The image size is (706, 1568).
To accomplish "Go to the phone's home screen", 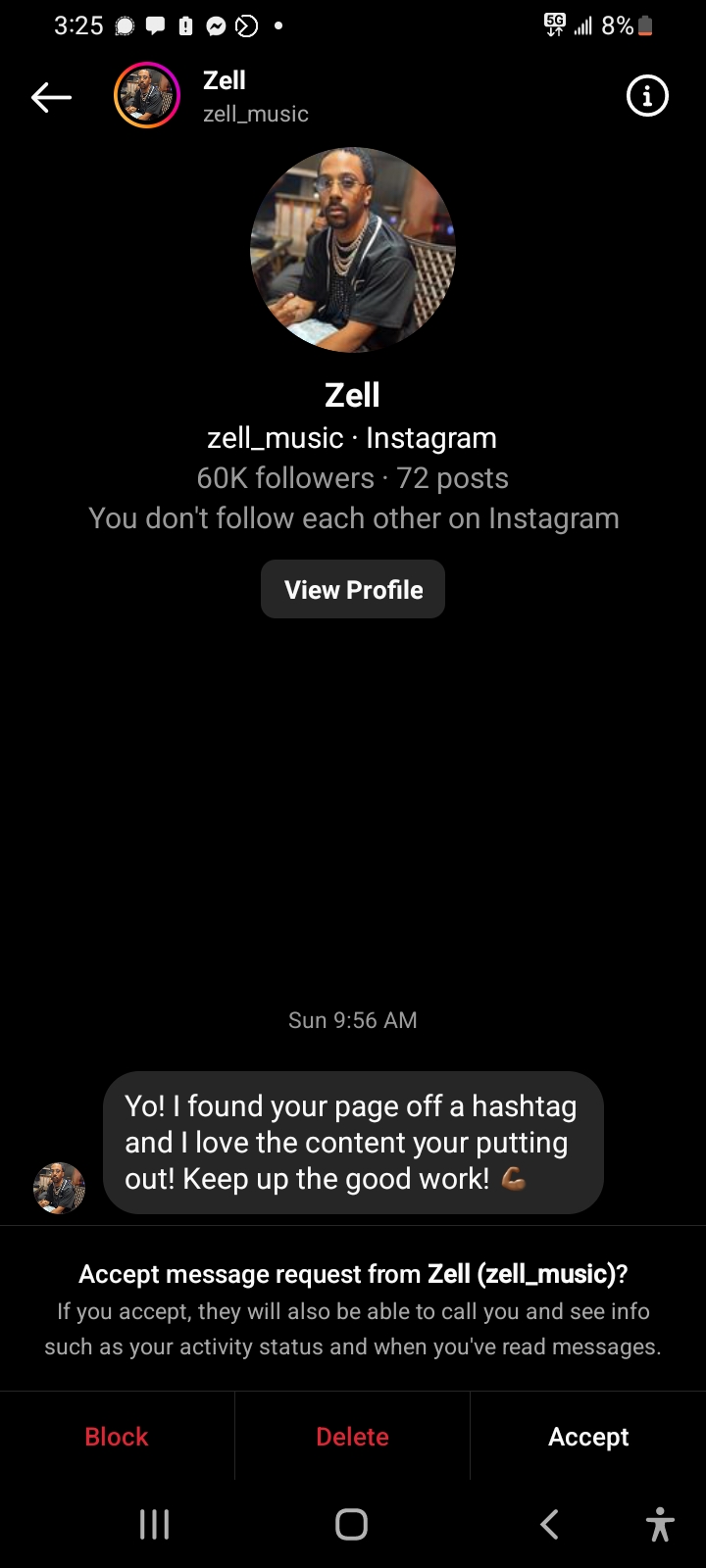I will (351, 1524).
